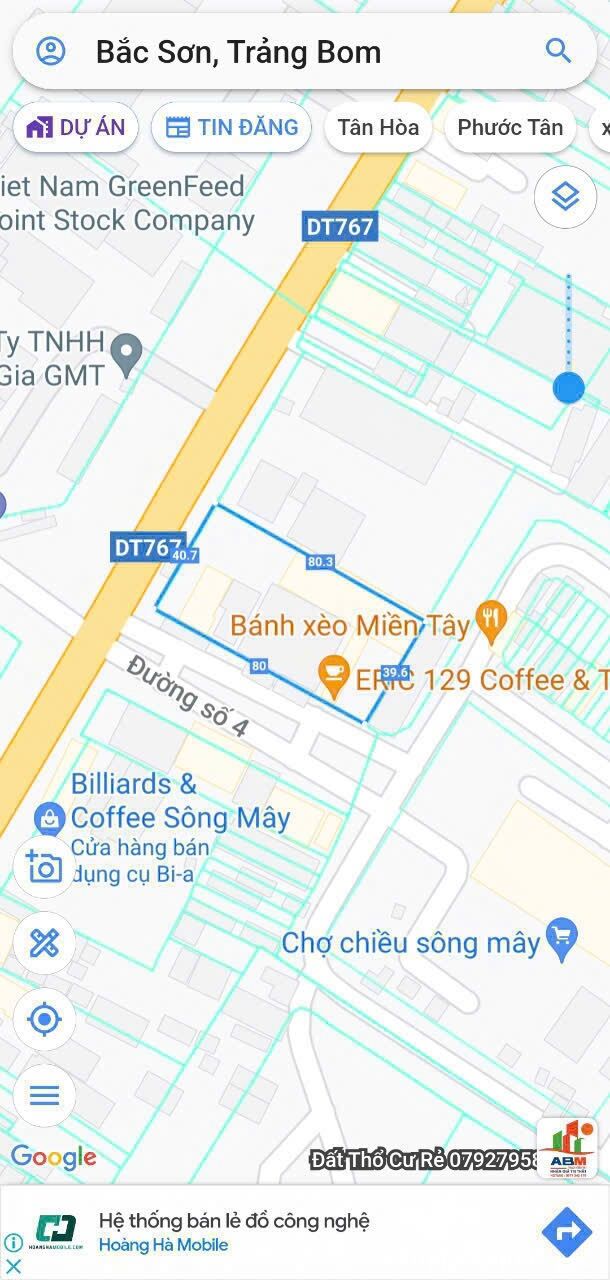This screenshot has height=1280, width=610.
Task: Open the hamburger menu button
Action: 44,1096
